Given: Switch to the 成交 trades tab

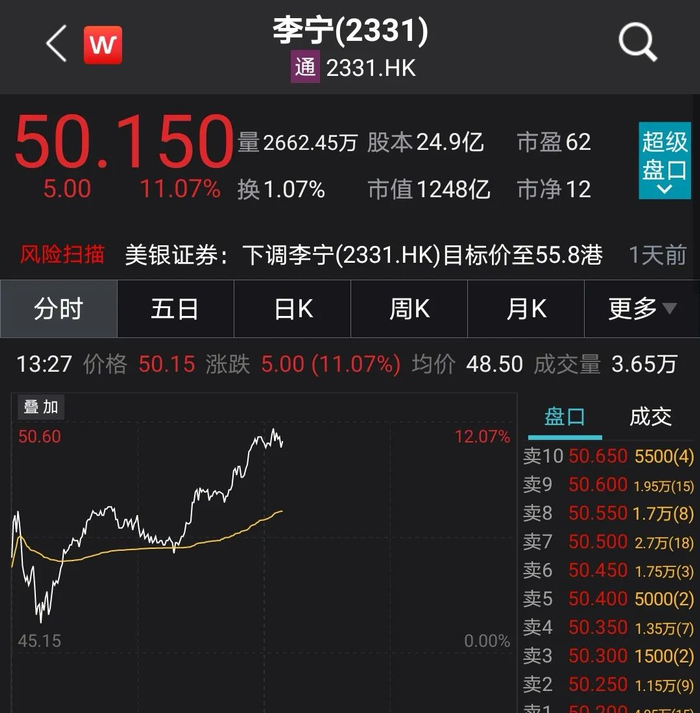Looking at the screenshot, I should [x=650, y=417].
